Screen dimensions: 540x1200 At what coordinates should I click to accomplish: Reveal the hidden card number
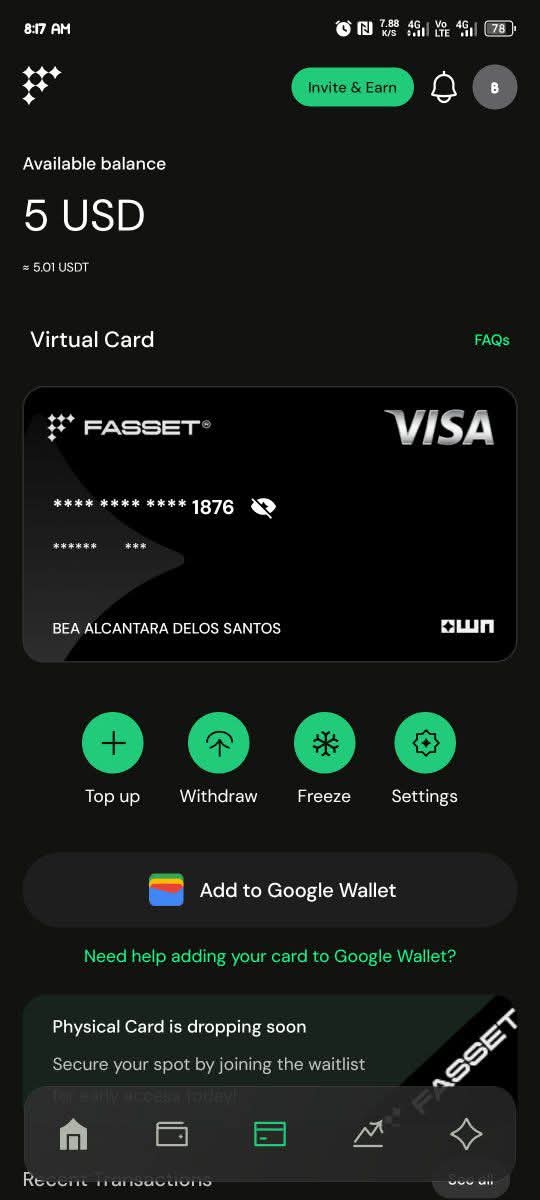click(x=263, y=508)
